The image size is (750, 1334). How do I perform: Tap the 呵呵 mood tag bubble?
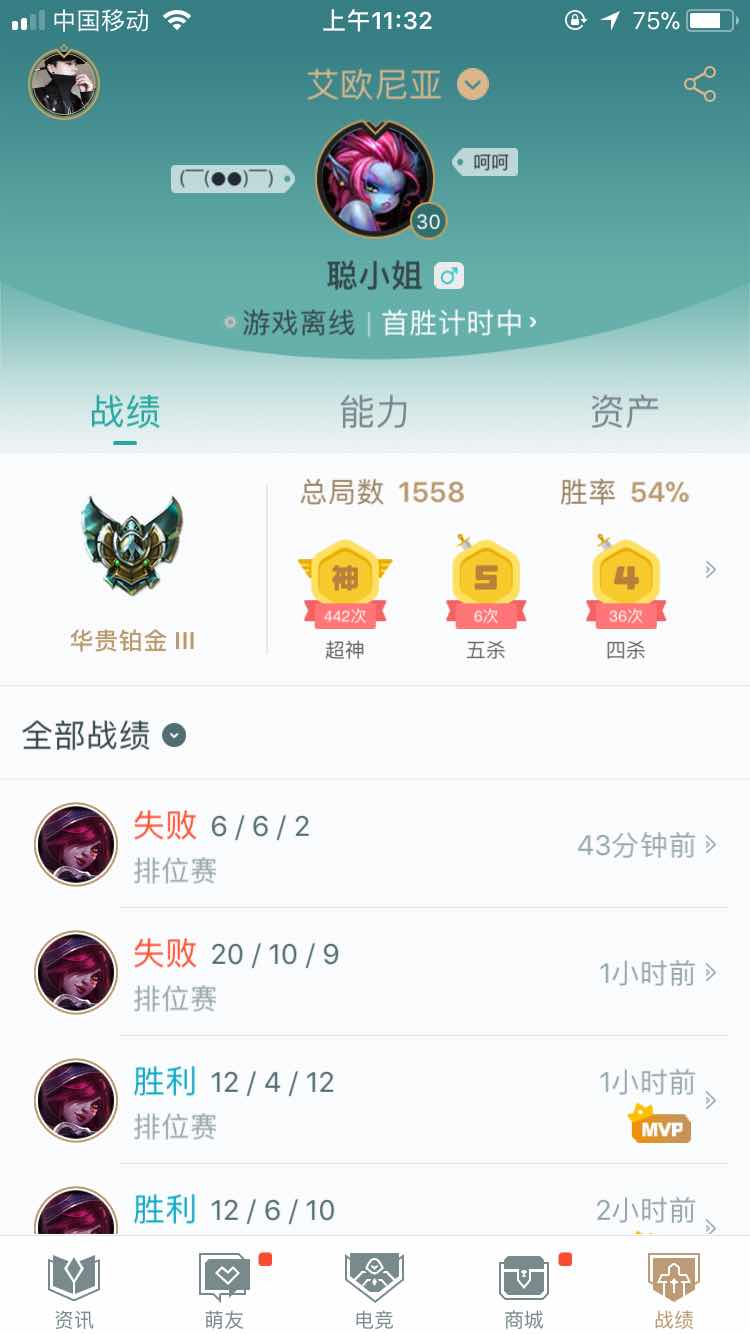coord(487,161)
